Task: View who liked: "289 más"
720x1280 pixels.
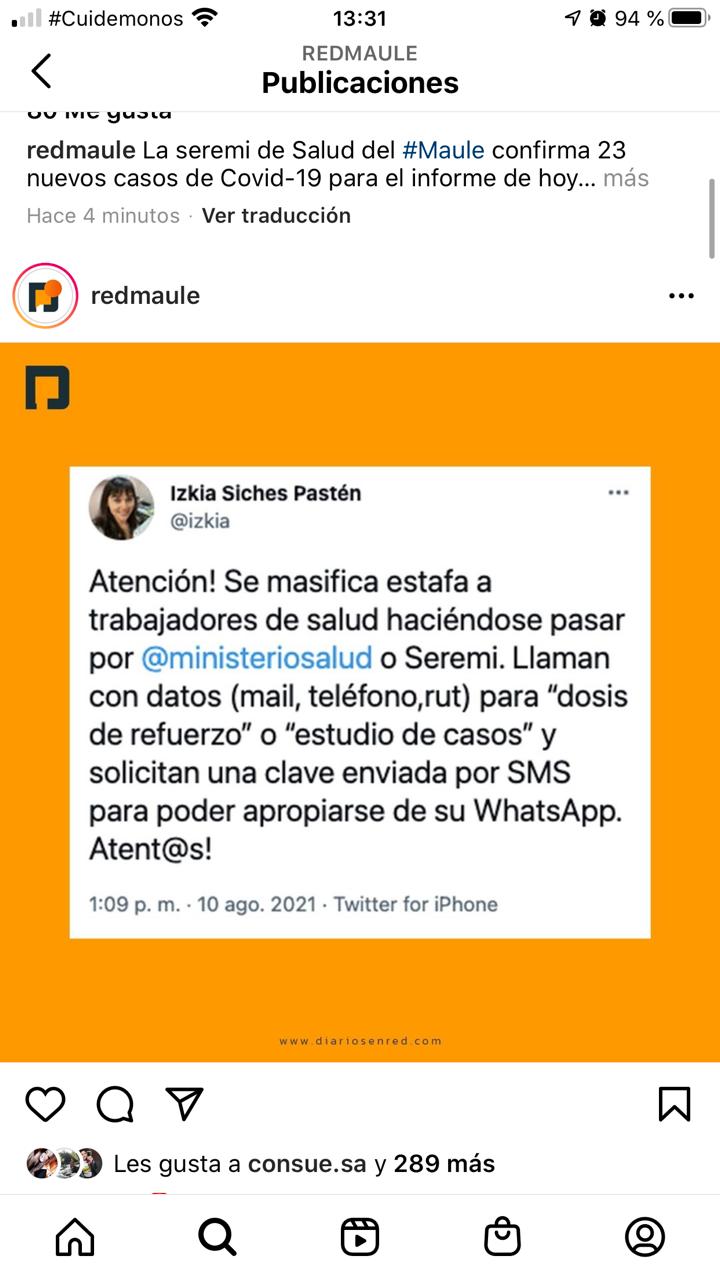Action: coord(444,1163)
